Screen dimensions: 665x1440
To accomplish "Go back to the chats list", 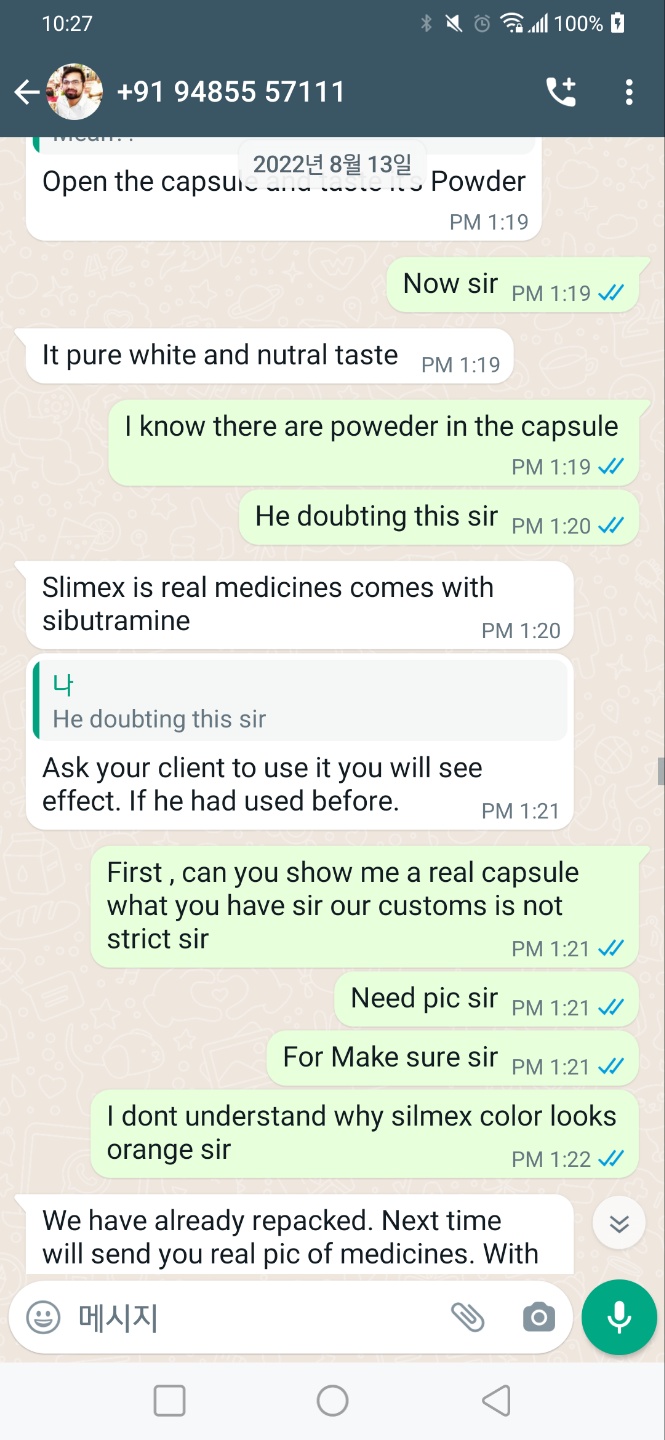I will [x=26, y=93].
